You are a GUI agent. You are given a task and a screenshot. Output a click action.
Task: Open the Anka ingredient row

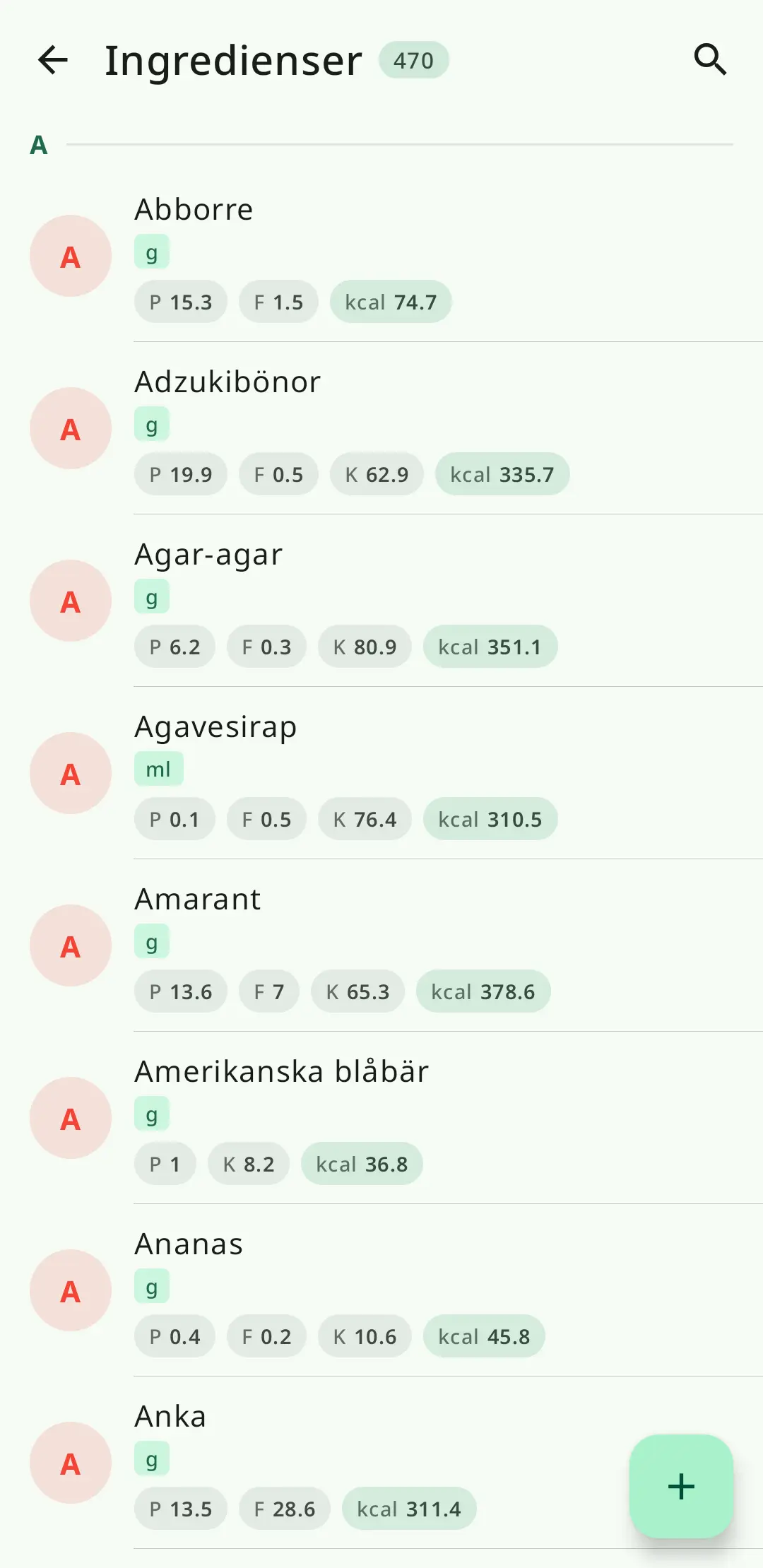381,1463
